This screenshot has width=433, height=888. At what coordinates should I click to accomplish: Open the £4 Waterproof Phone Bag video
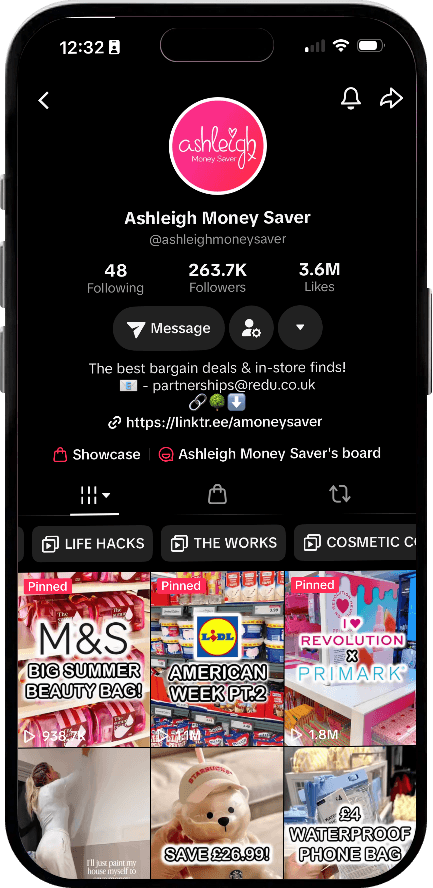click(350, 813)
